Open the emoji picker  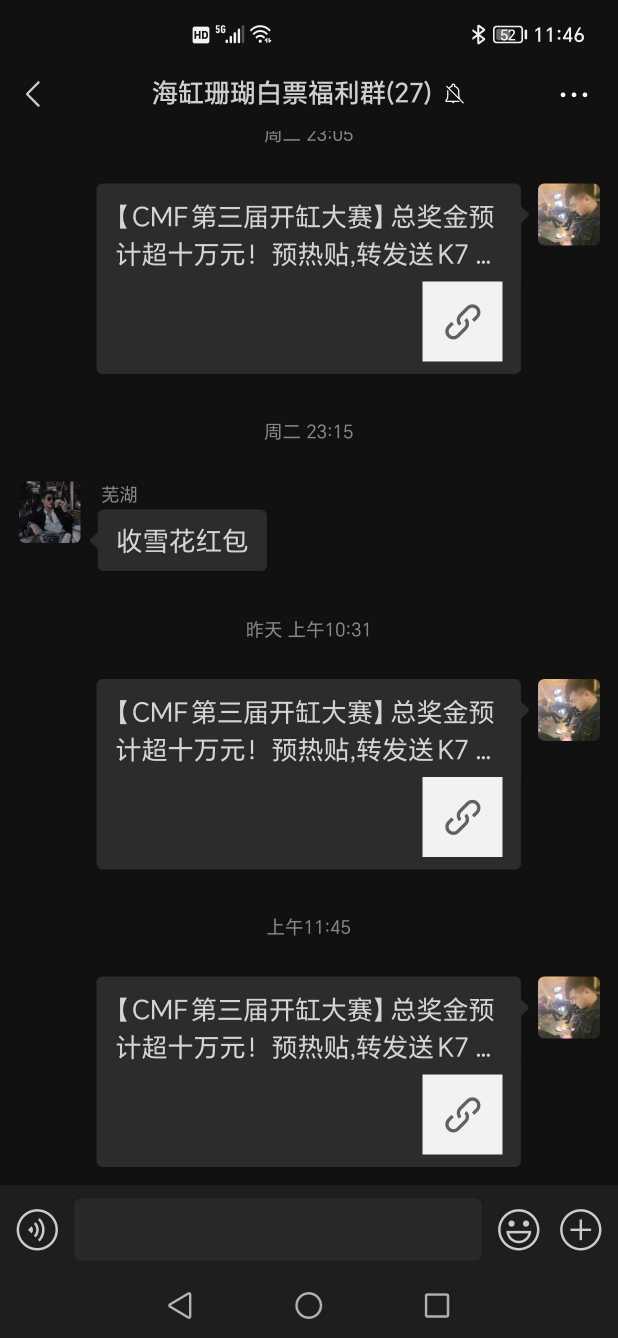pos(519,1229)
